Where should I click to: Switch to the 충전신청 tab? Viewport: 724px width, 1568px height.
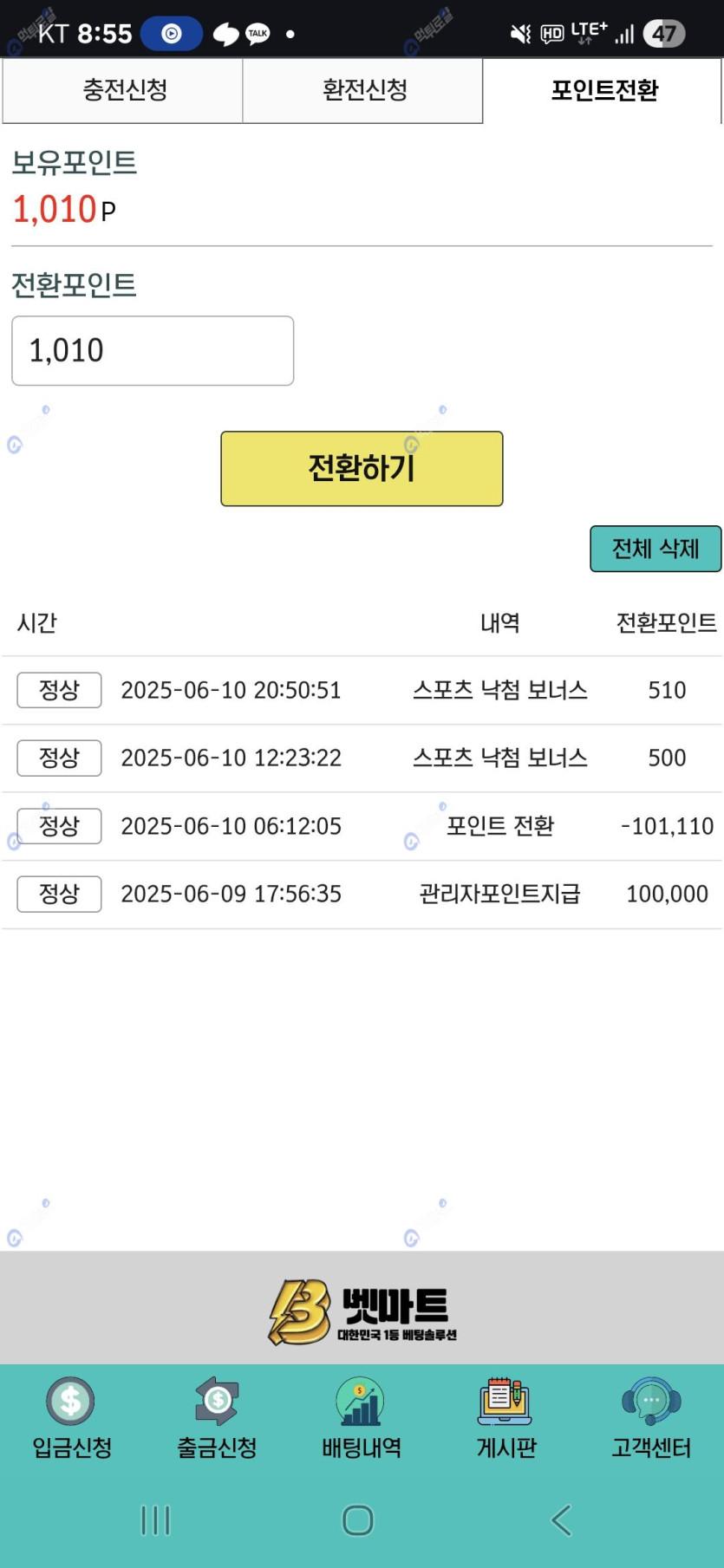point(122,91)
